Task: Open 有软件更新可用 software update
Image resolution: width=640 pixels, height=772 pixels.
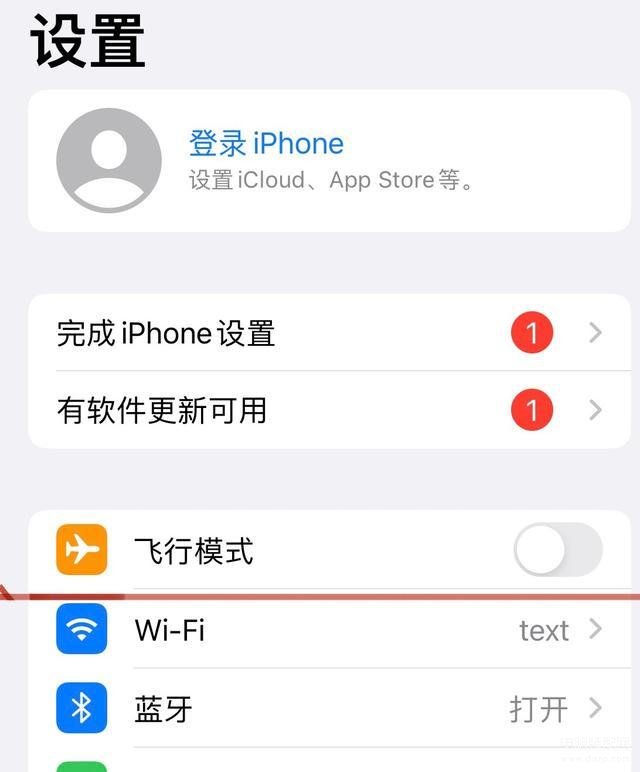Action: tap(330, 410)
